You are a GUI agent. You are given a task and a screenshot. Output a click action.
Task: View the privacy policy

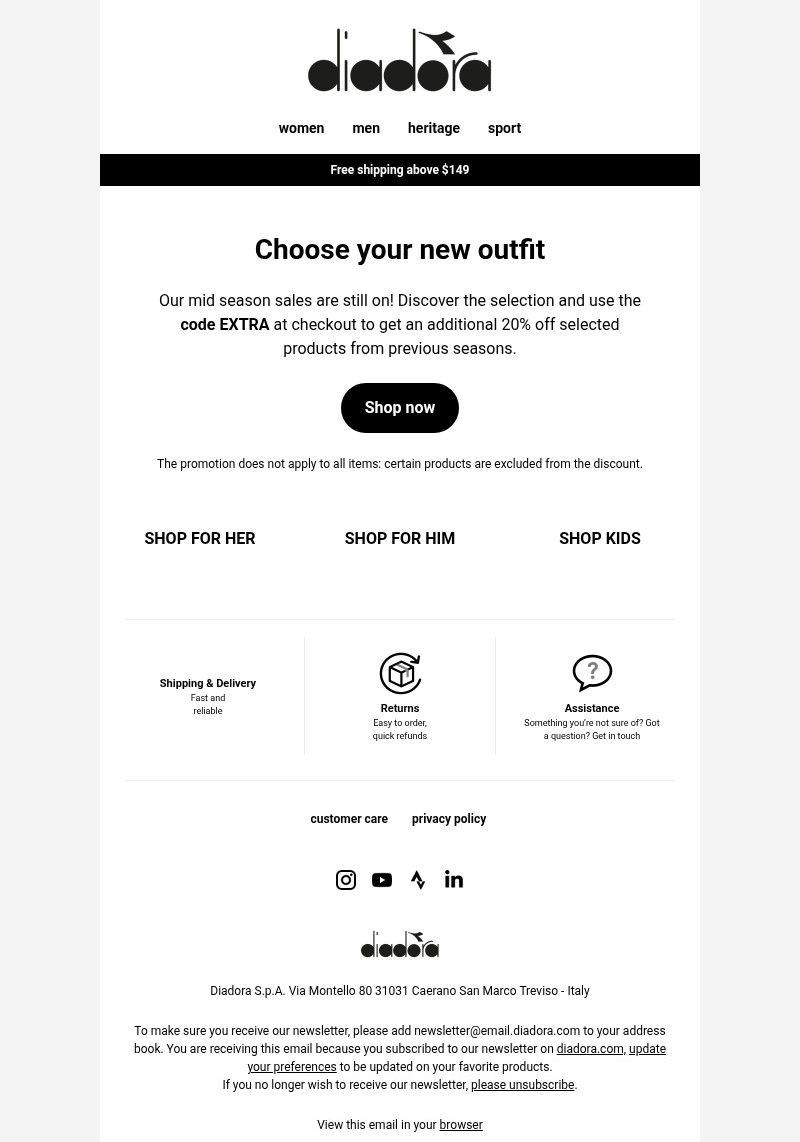(449, 819)
